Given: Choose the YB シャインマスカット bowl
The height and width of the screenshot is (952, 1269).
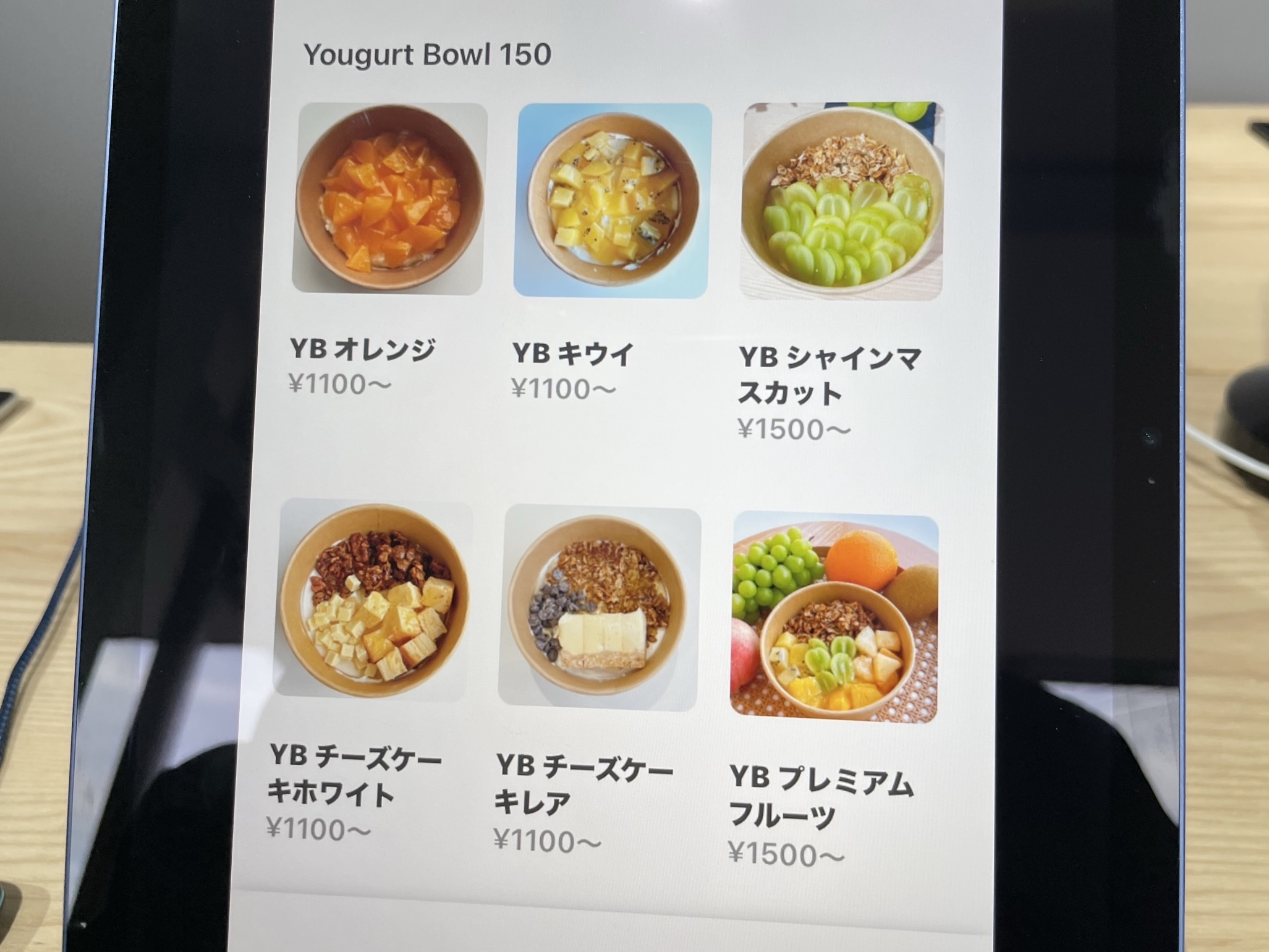Looking at the screenshot, I should pyautogui.click(x=842, y=202).
